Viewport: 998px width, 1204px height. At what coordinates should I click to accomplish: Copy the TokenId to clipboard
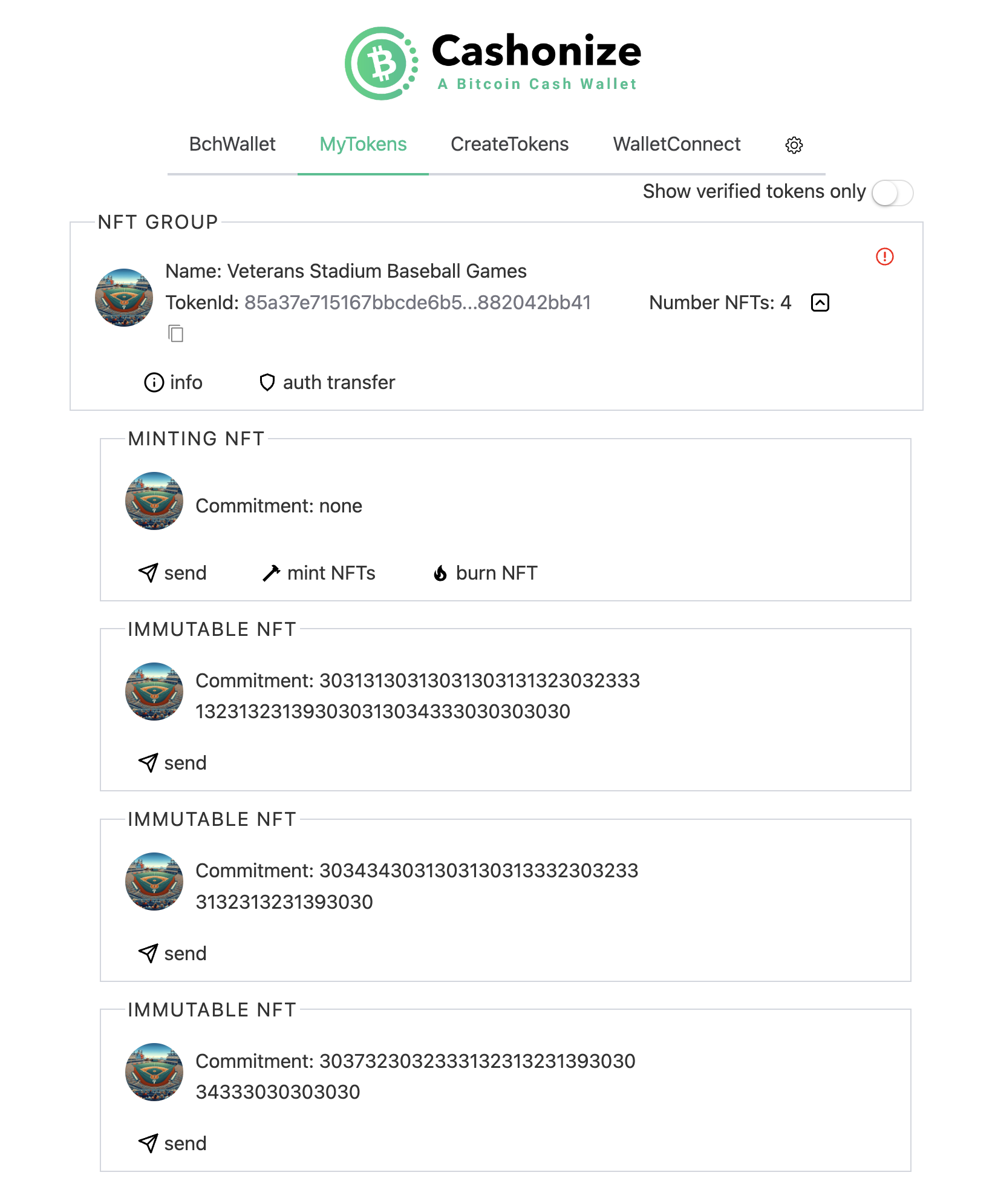(176, 333)
